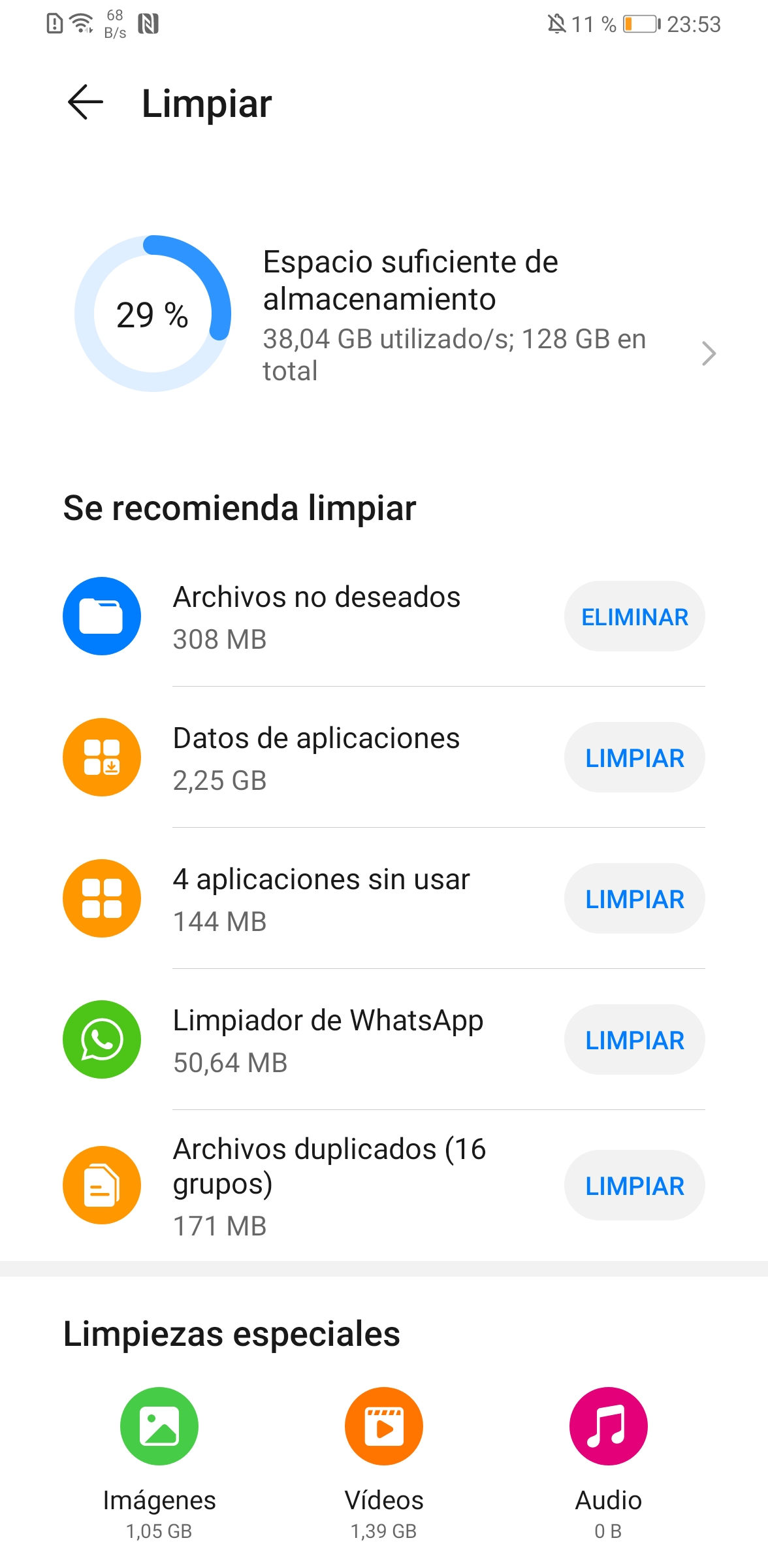Open the Limpiador de WhatsApp row
The width and height of the screenshot is (768, 1568).
313,1039
